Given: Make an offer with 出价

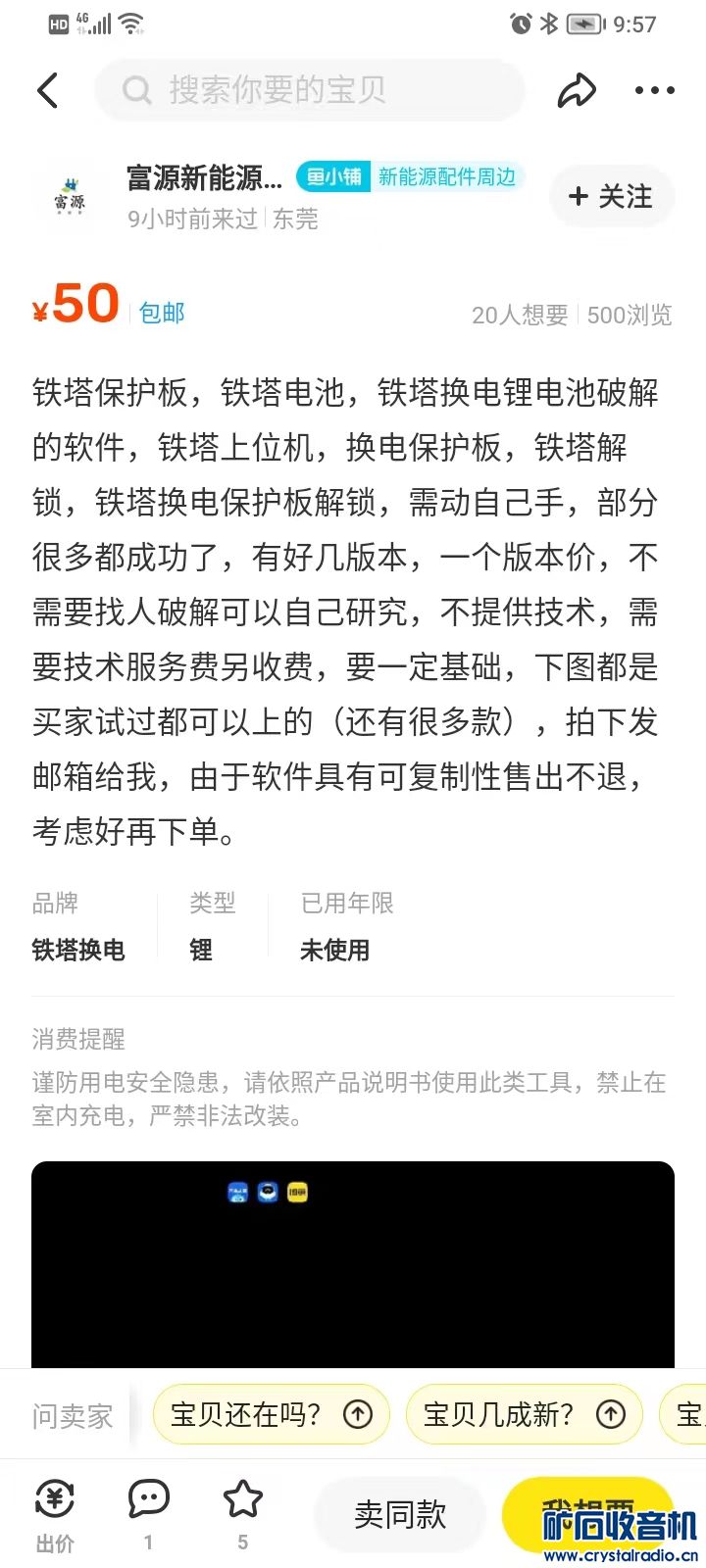Looking at the screenshot, I should [55, 1516].
